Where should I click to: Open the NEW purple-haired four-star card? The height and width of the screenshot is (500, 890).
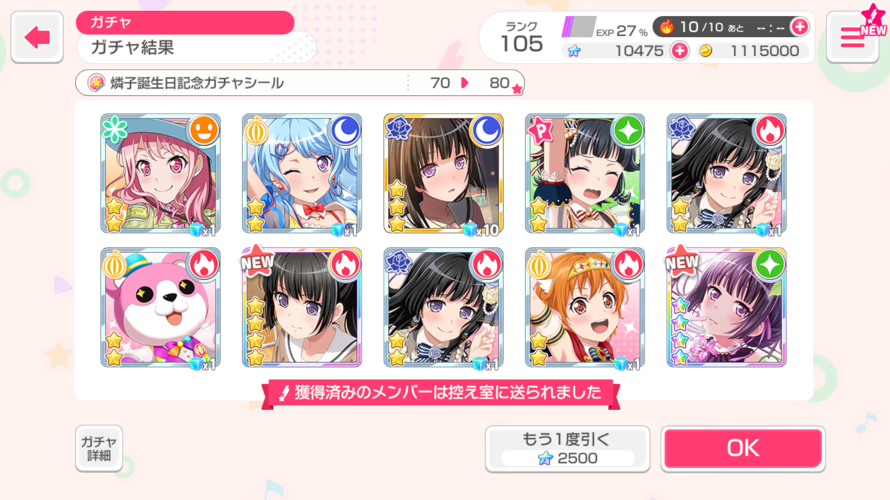[726, 308]
